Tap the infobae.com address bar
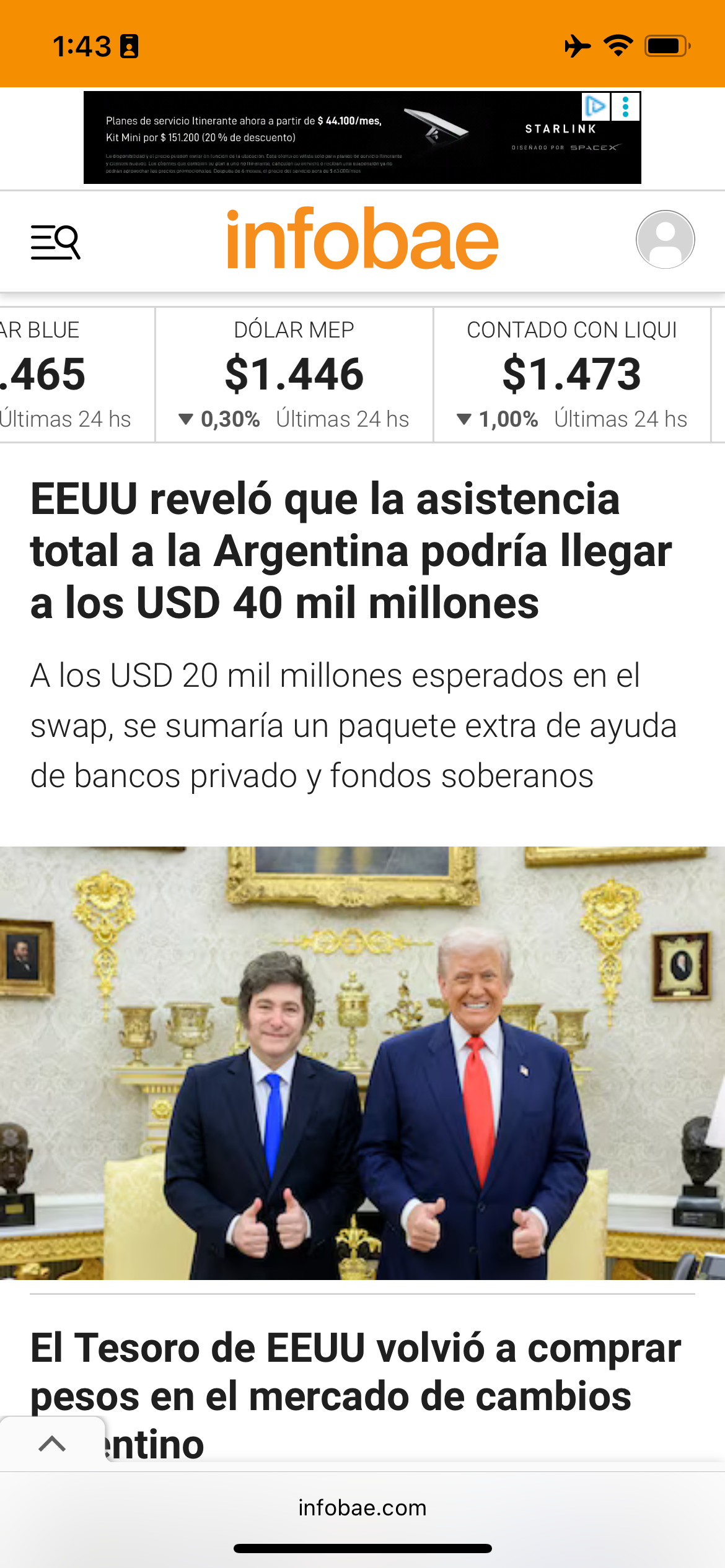The height and width of the screenshot is (1568, 725). 362,1507
